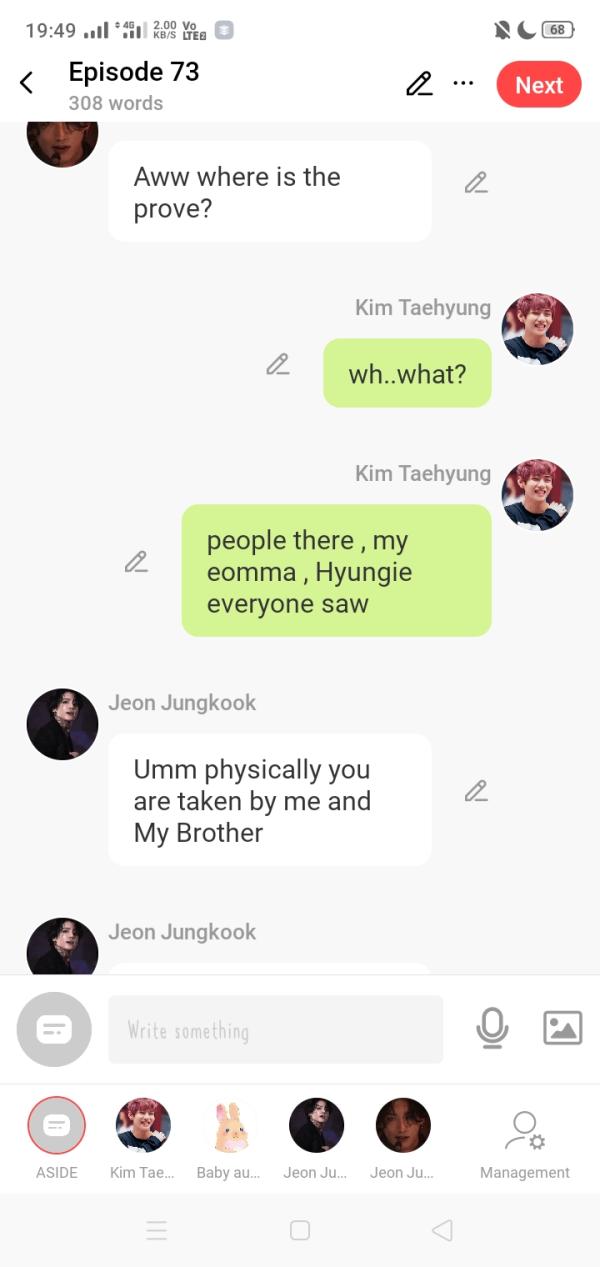The height and width of the screenshot is (1267, 600).
Task: Edit the "Umm physically you are taken" message
Action: point(476,791)
